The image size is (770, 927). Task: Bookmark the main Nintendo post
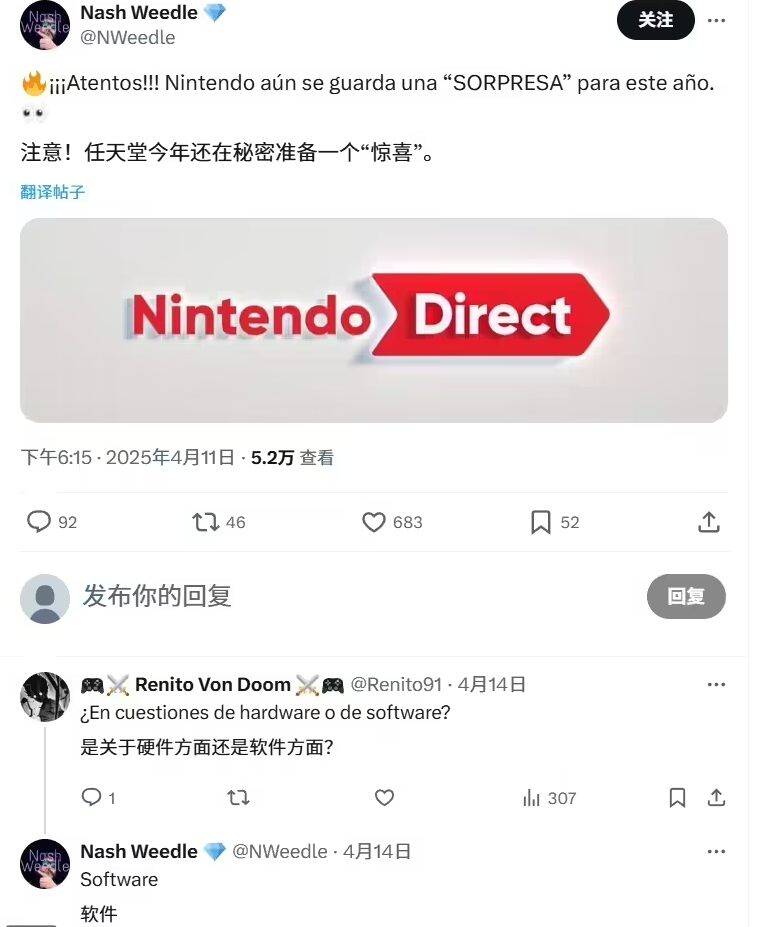pos(541,522)
